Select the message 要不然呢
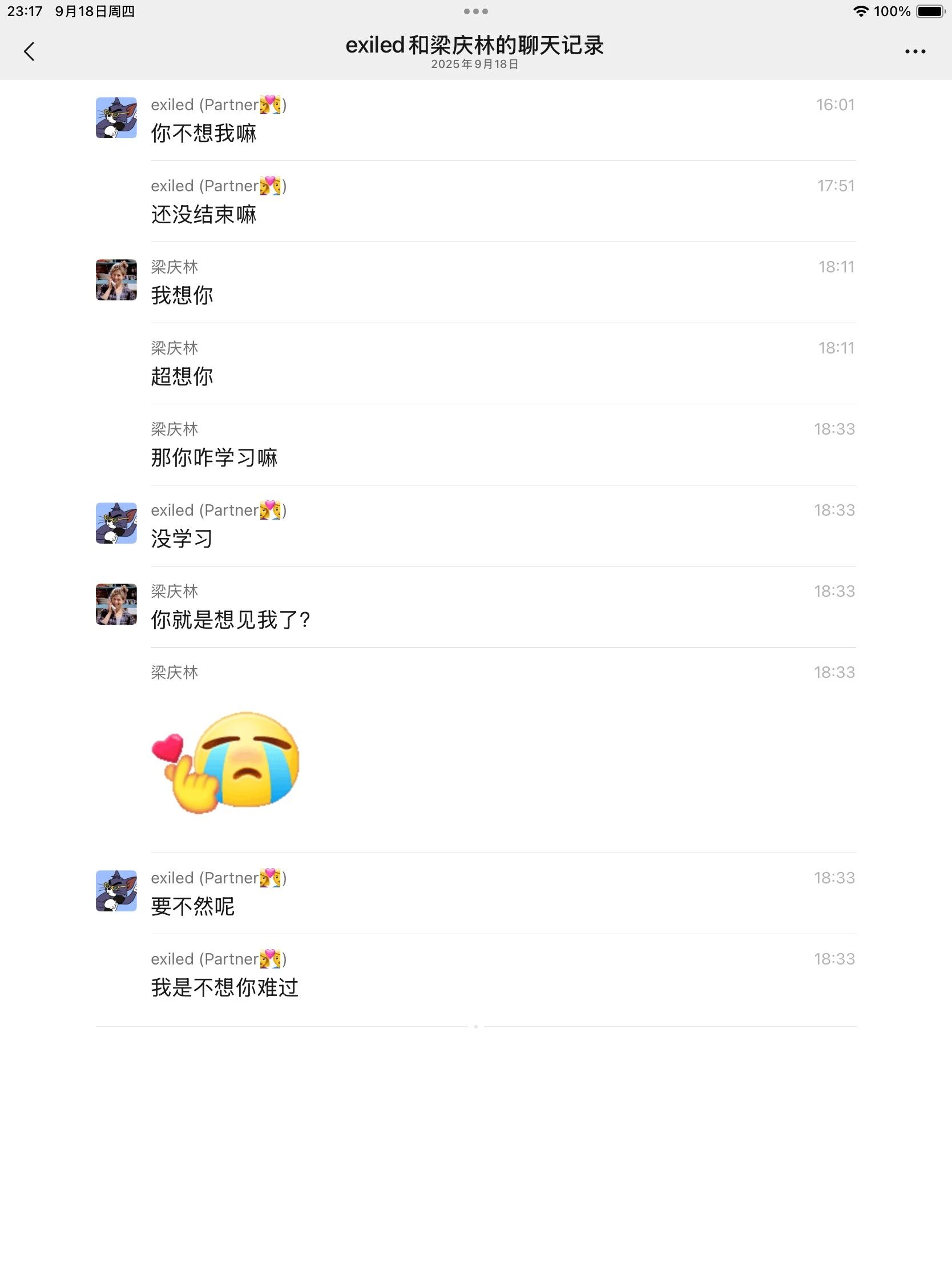The width and height of the screenshot is (952, 1270). 192,907
